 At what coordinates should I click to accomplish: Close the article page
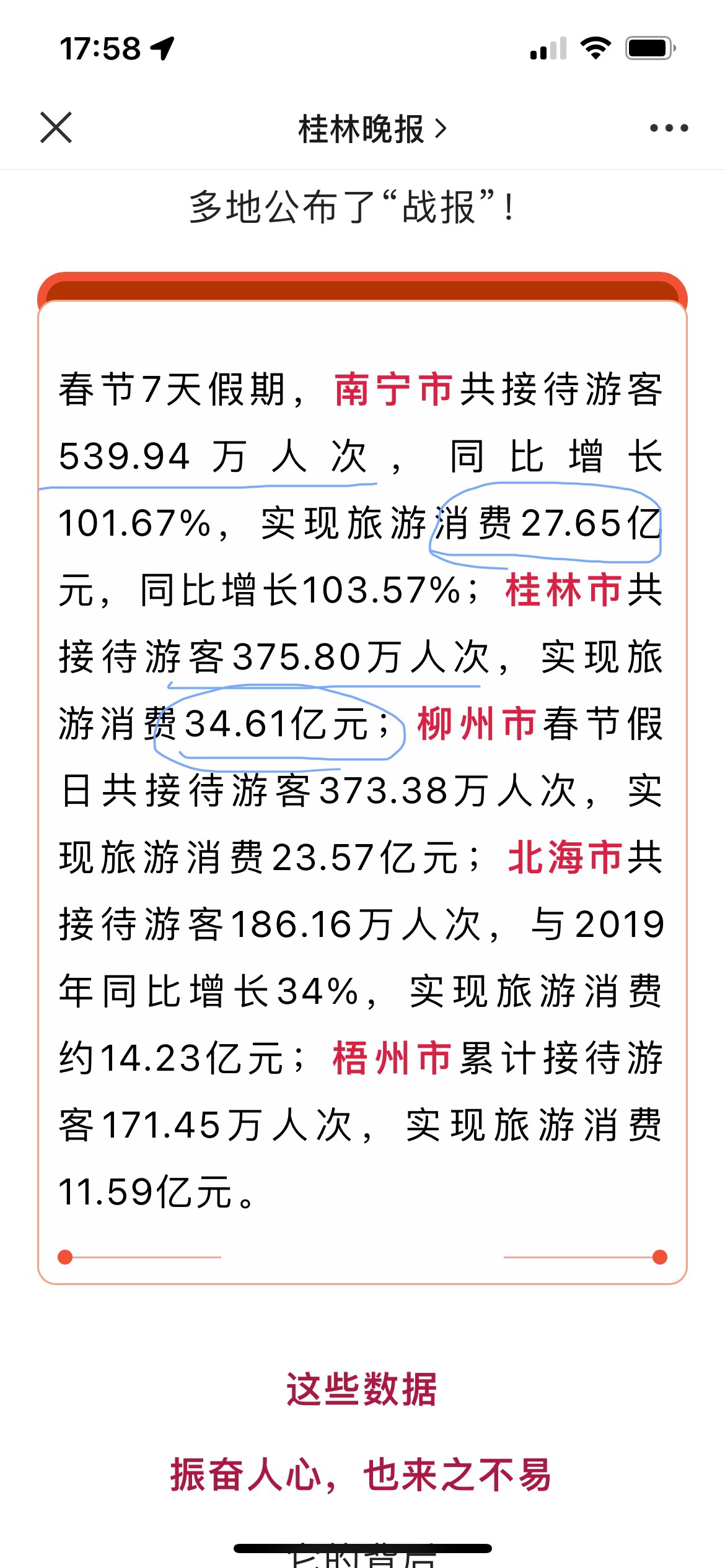56,128
